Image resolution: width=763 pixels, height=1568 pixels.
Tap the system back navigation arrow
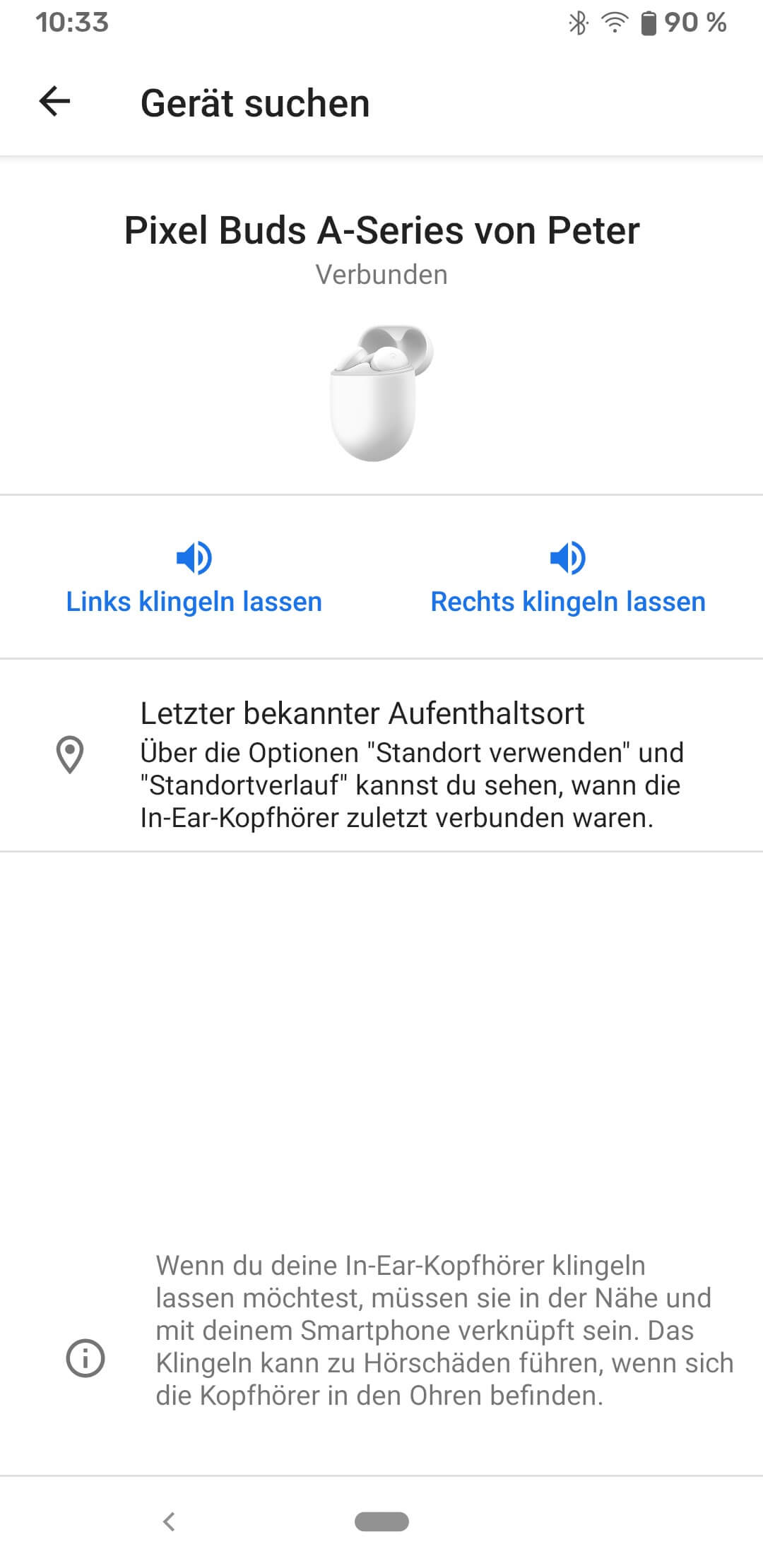(x=168, y=1521)
